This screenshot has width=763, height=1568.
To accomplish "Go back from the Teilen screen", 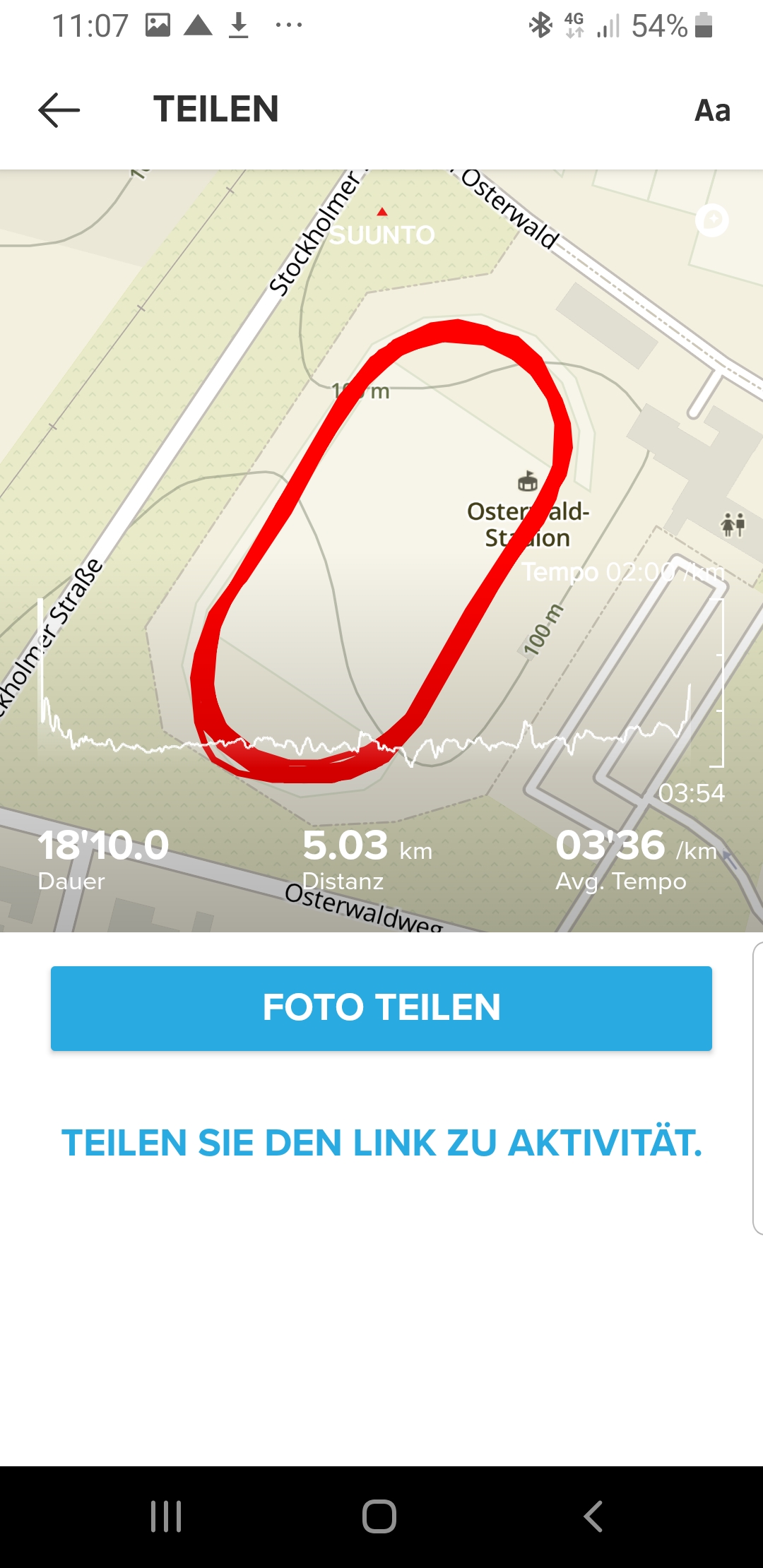I will [x=59, y=110].
